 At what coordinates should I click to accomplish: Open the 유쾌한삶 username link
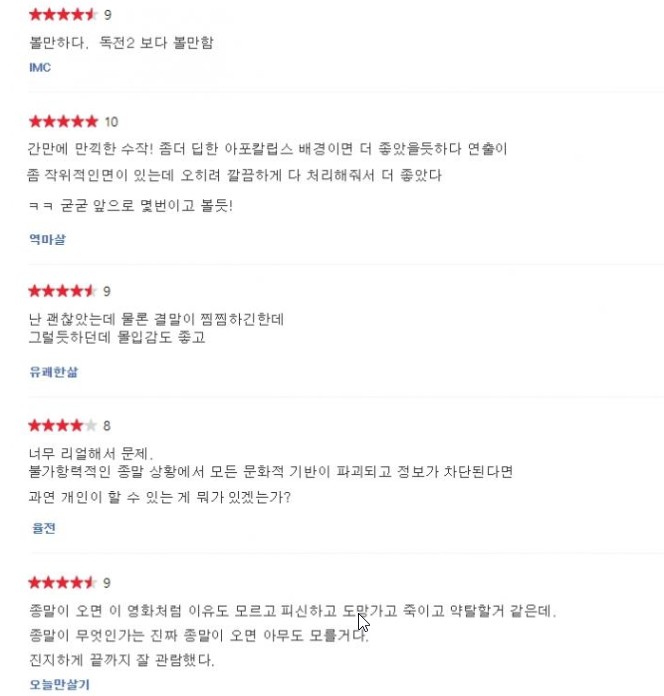point(53,372)
